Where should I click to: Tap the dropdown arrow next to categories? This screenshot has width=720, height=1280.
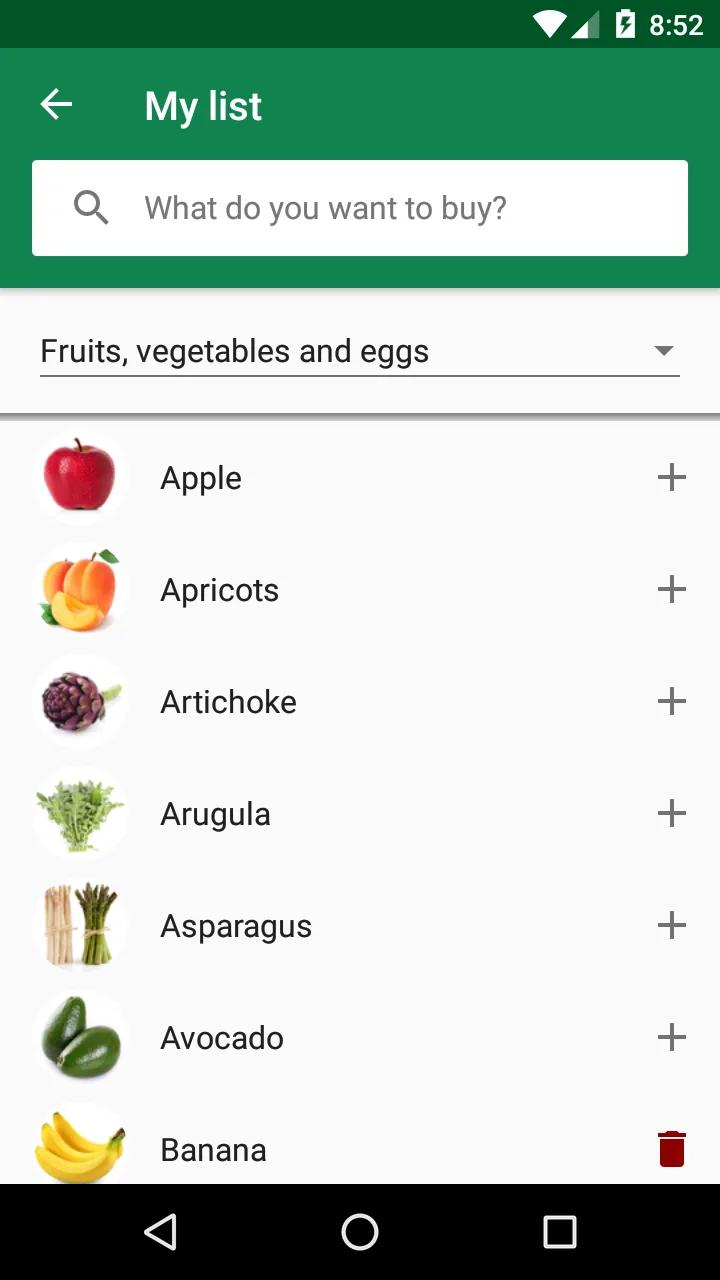663,351
